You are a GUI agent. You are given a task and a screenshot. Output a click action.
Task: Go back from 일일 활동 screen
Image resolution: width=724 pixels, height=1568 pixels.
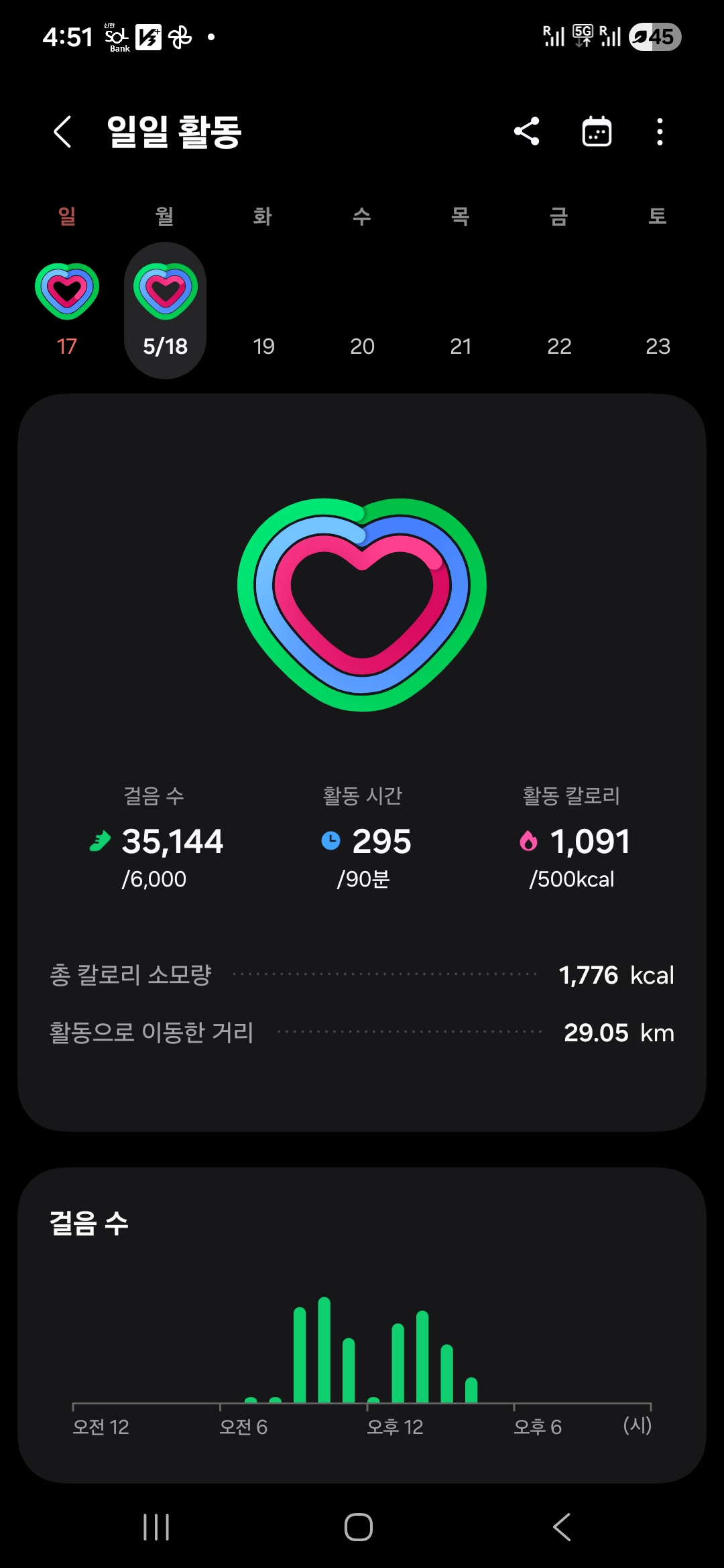pyautogui.click(x=62, y=131)
